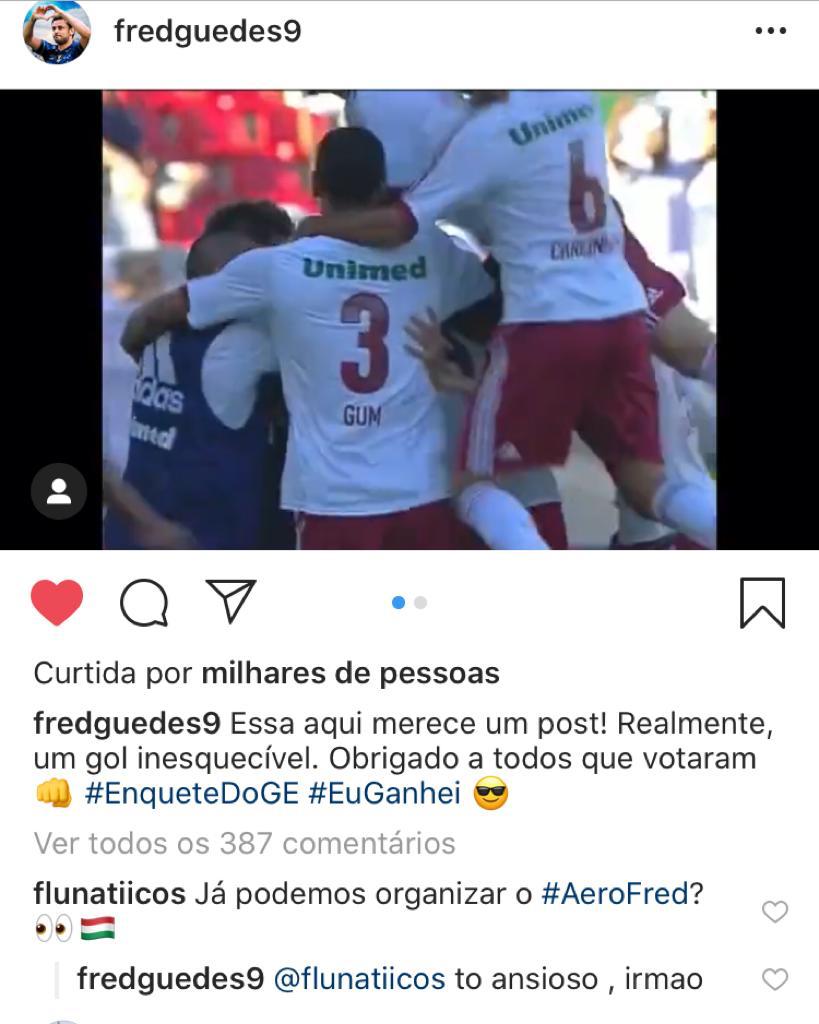819x1024 pixels.
Task: Open the post's three-dot options menu
Action: tap(770, 32)
